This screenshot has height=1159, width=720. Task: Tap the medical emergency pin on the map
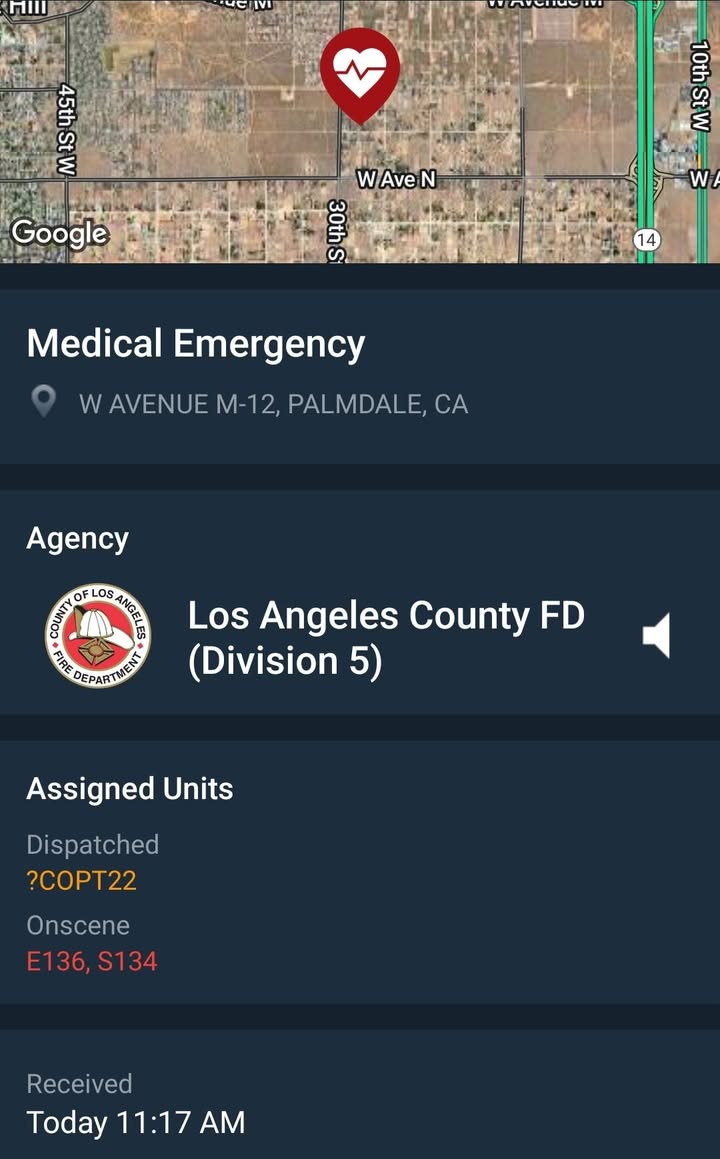(x=360, y=75)
